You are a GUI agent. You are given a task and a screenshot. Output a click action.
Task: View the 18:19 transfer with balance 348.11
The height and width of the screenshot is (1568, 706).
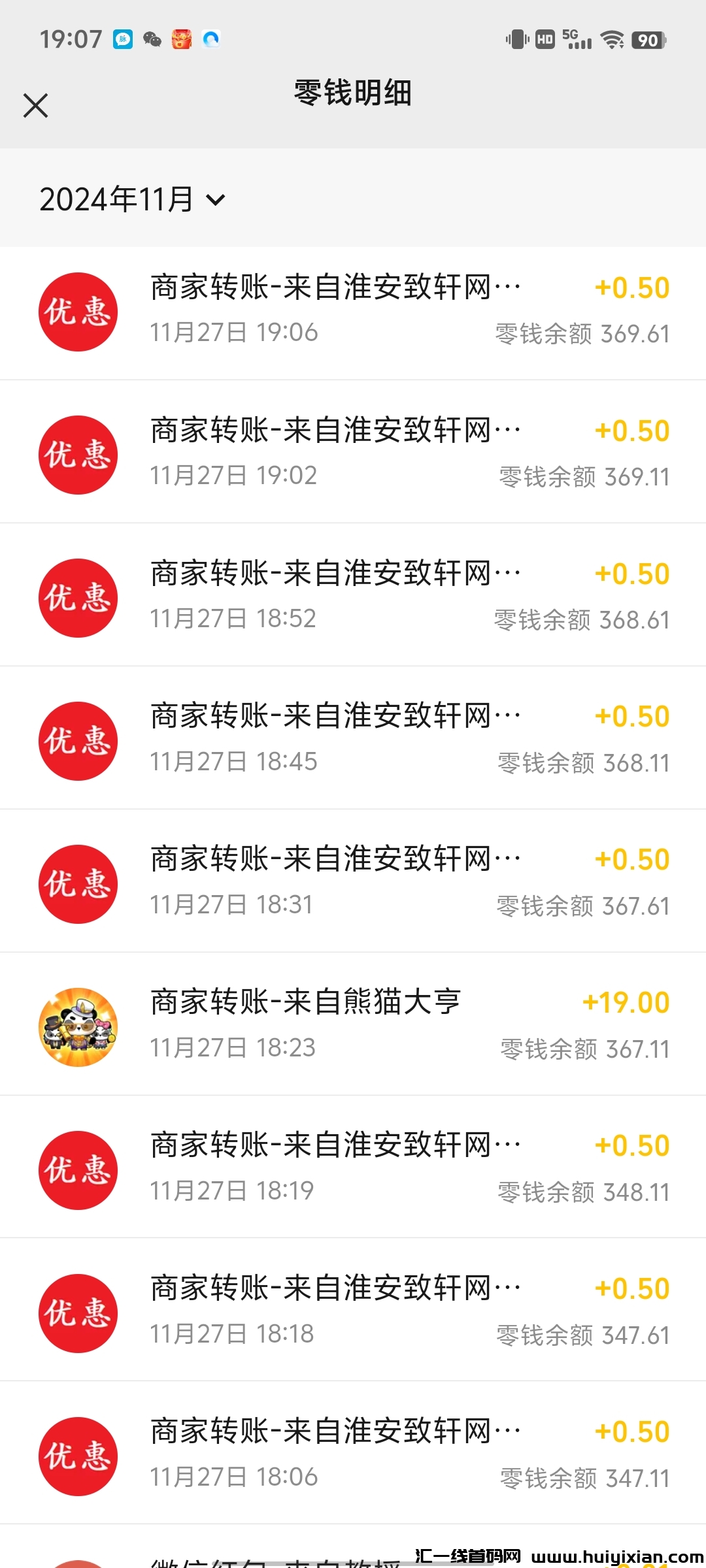353,1169
